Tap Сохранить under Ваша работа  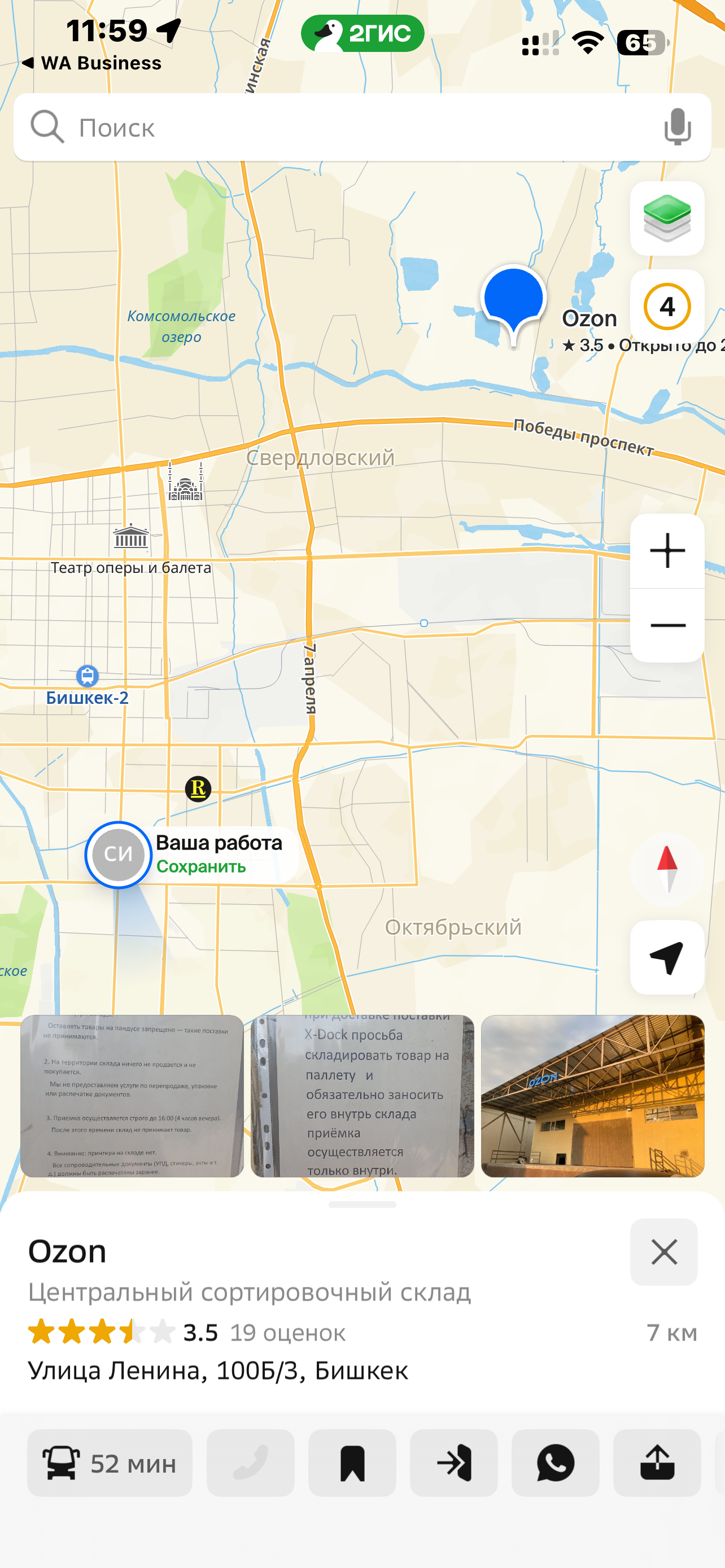[x=201, y=867]
